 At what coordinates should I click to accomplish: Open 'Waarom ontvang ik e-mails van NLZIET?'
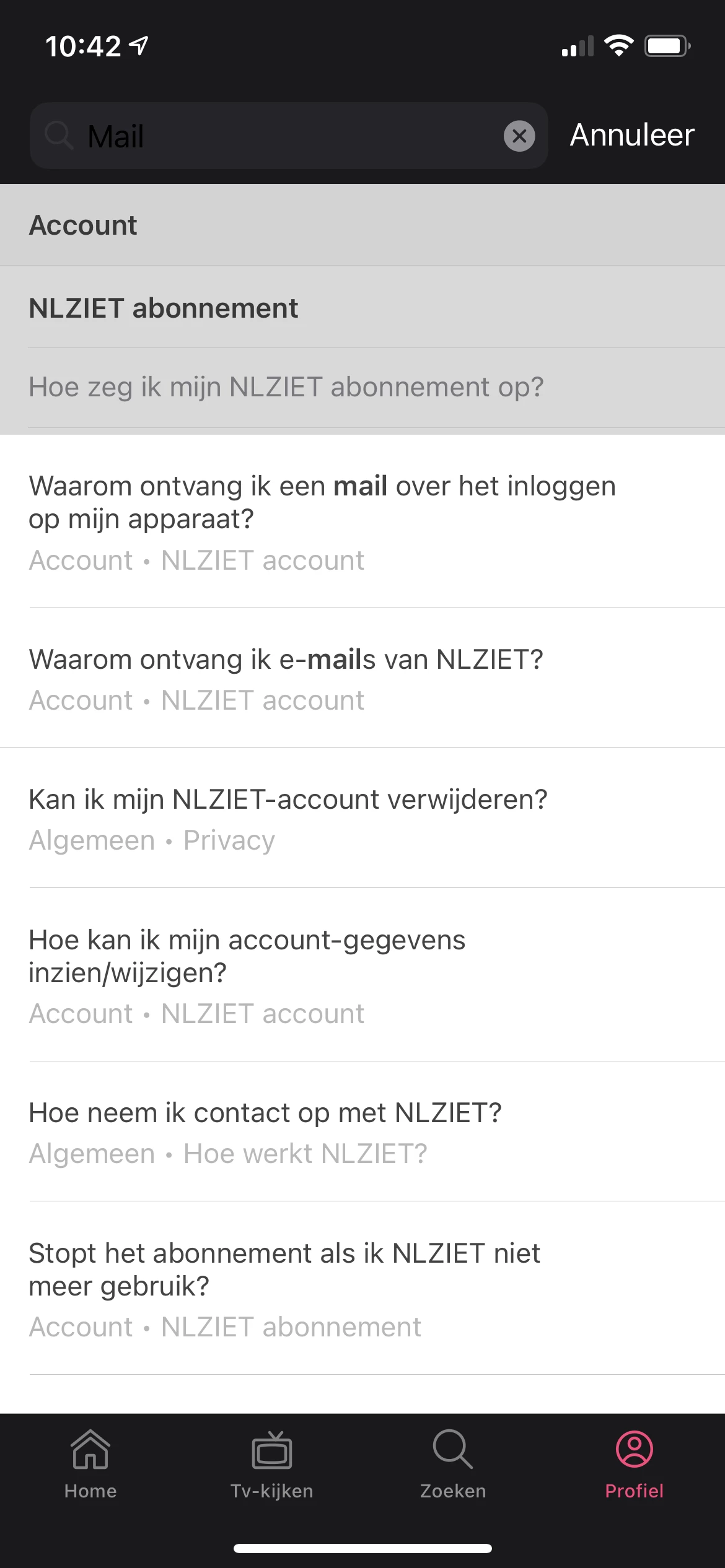pos(286,678)
